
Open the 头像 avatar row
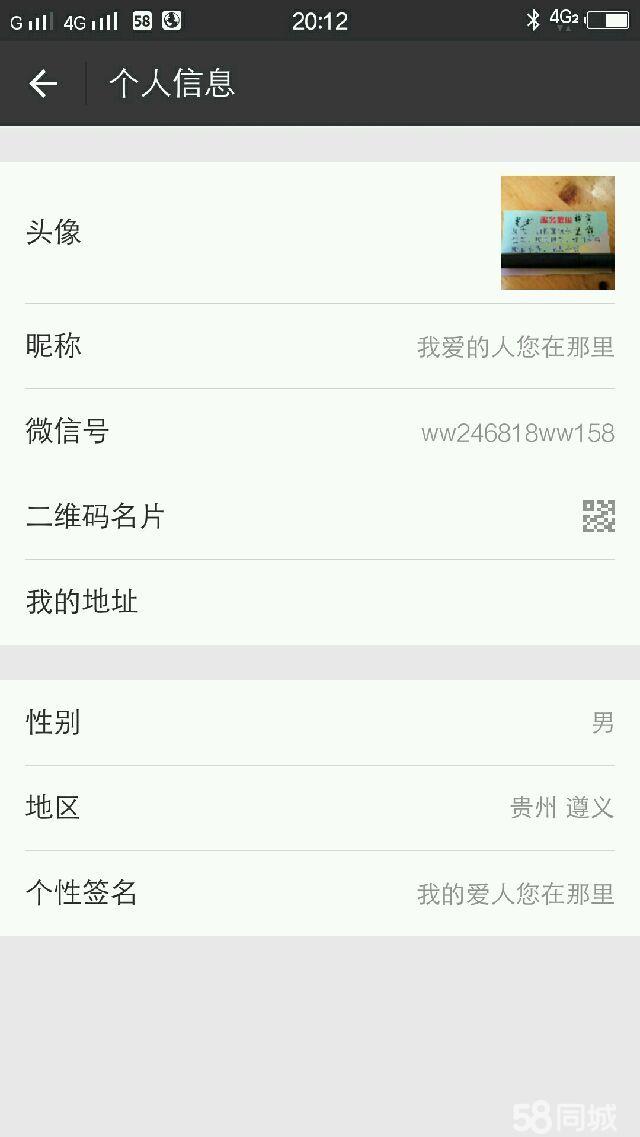coord(320,233)
